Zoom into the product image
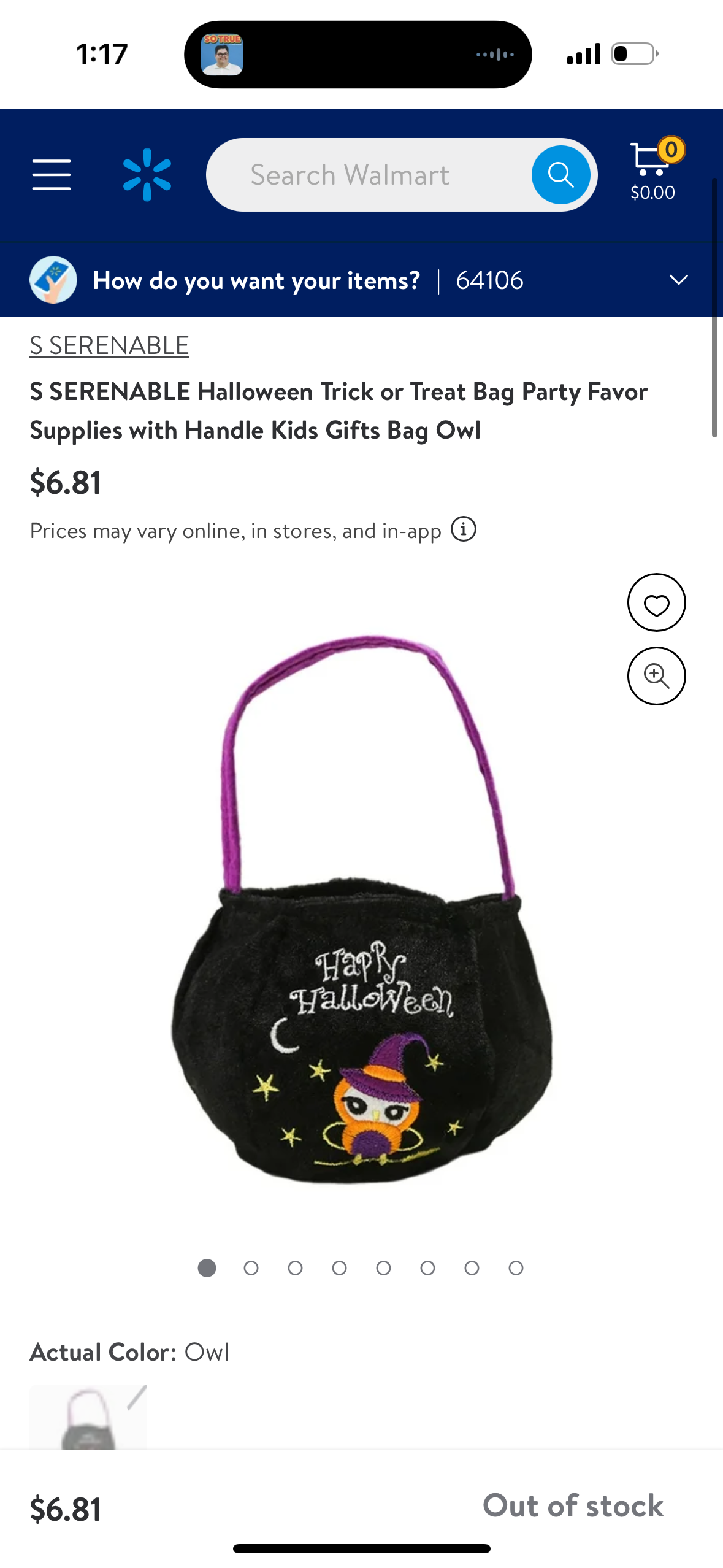The height and width of the screenshot is (1568, 723). pyautogui.click(x=656, y=676)
